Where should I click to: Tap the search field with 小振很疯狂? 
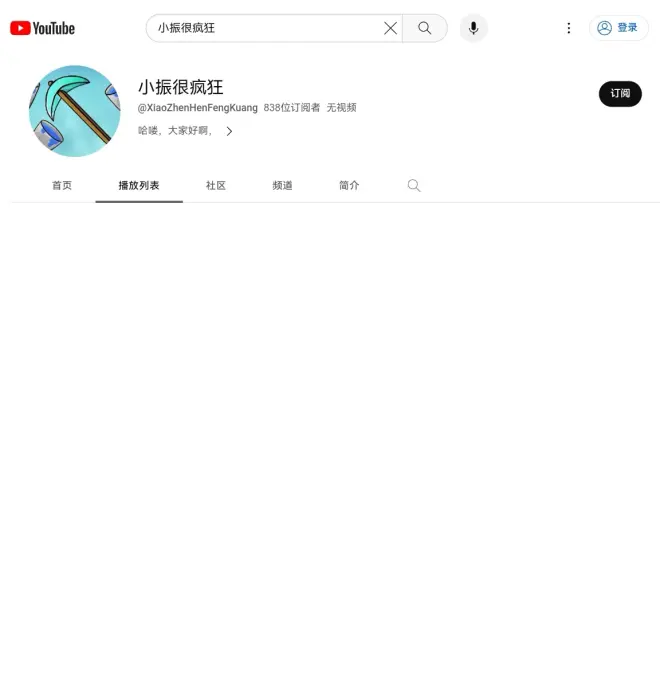coord(265,28)
